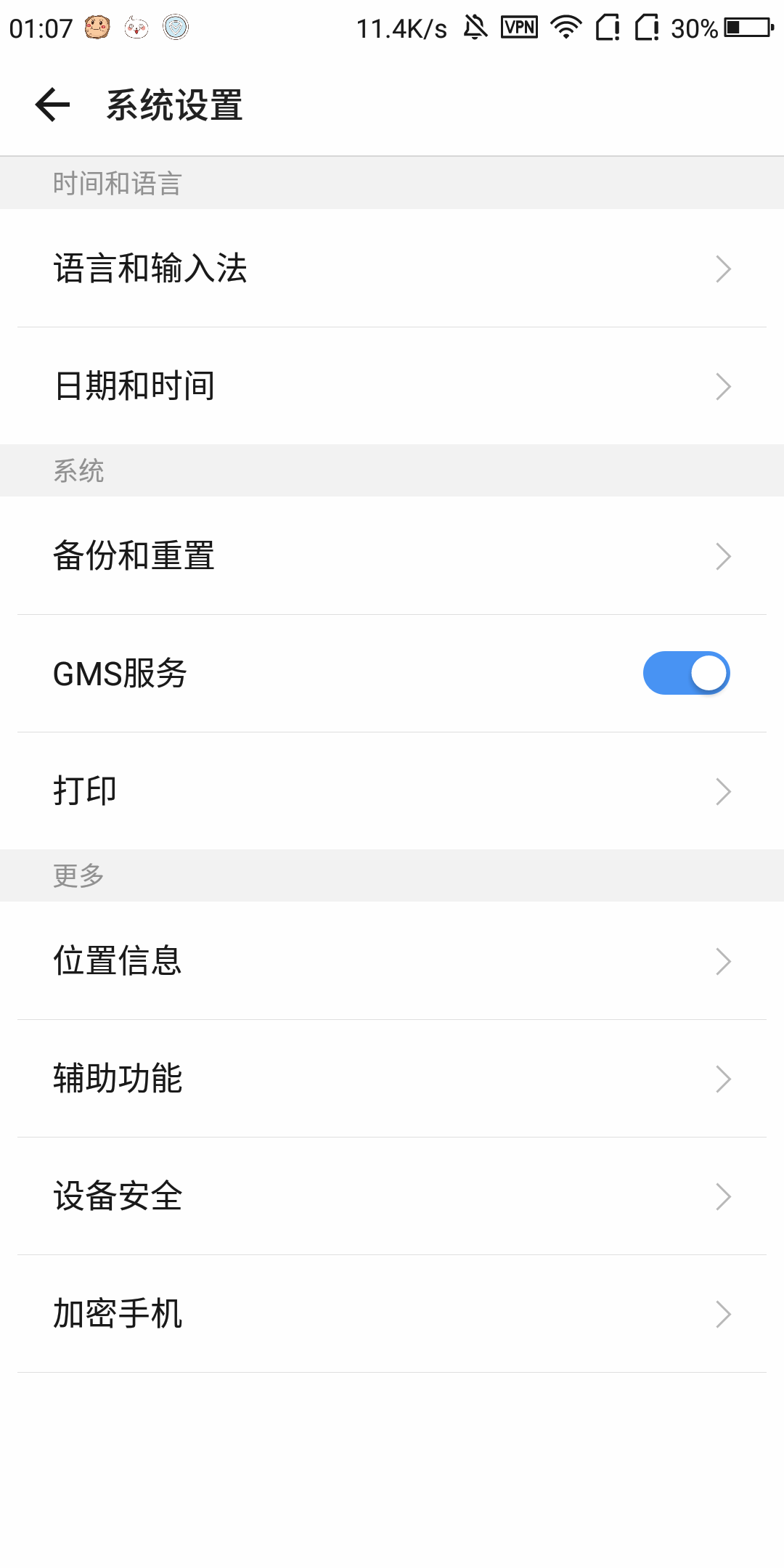
Task: Tap the rabbit face notification icon
Action: click(x=138, y=28)
